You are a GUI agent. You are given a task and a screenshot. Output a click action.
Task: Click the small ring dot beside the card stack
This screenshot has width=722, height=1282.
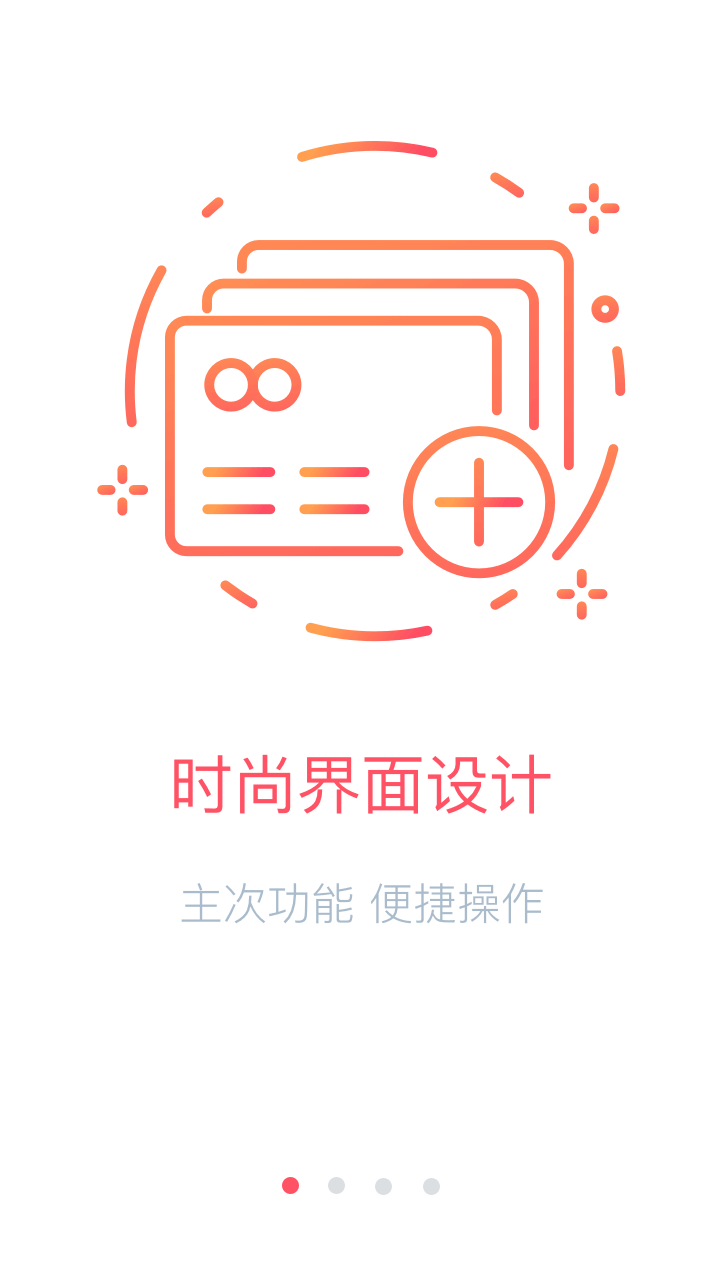click(x=605, y=310)
